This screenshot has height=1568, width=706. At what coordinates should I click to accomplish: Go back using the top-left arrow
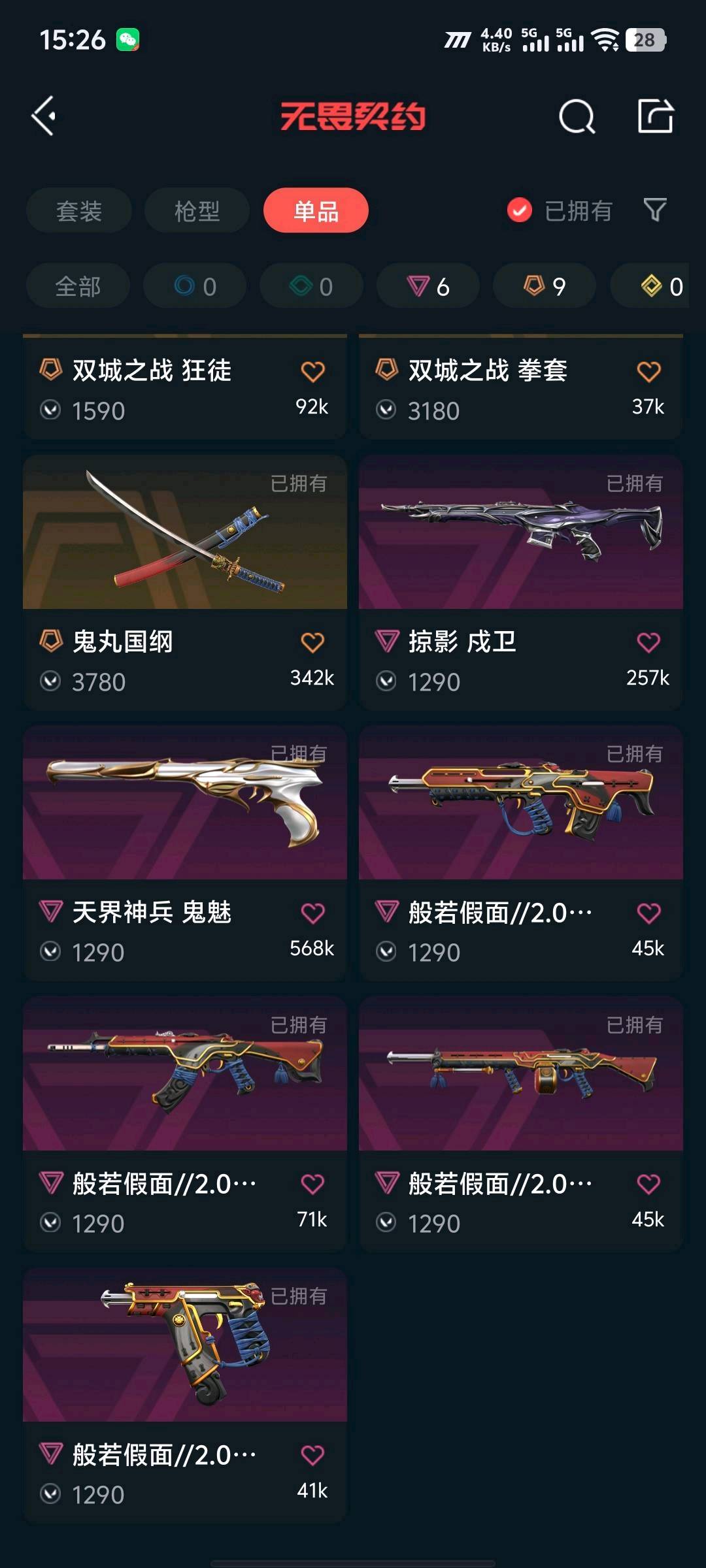44,116
